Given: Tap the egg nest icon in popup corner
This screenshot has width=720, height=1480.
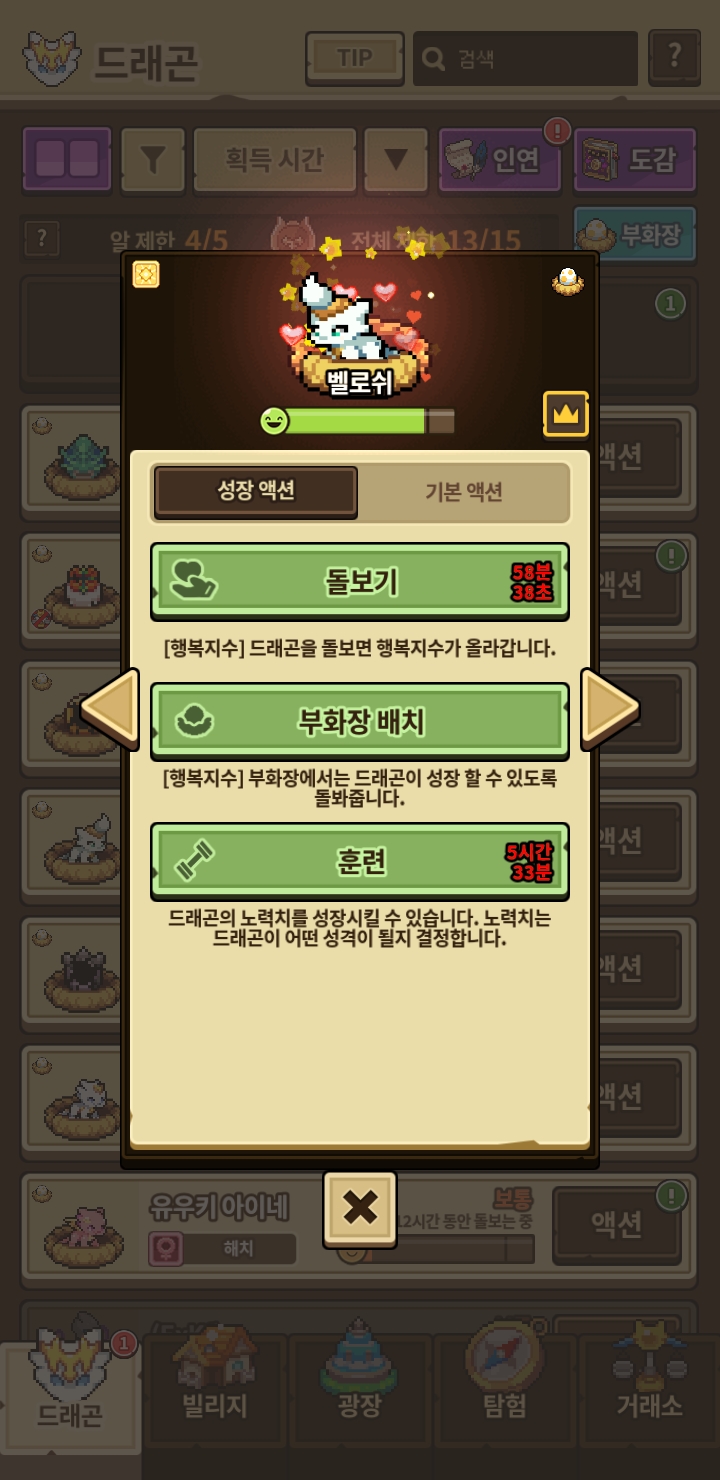Looking at the screenshot, I should pos(568,281).
